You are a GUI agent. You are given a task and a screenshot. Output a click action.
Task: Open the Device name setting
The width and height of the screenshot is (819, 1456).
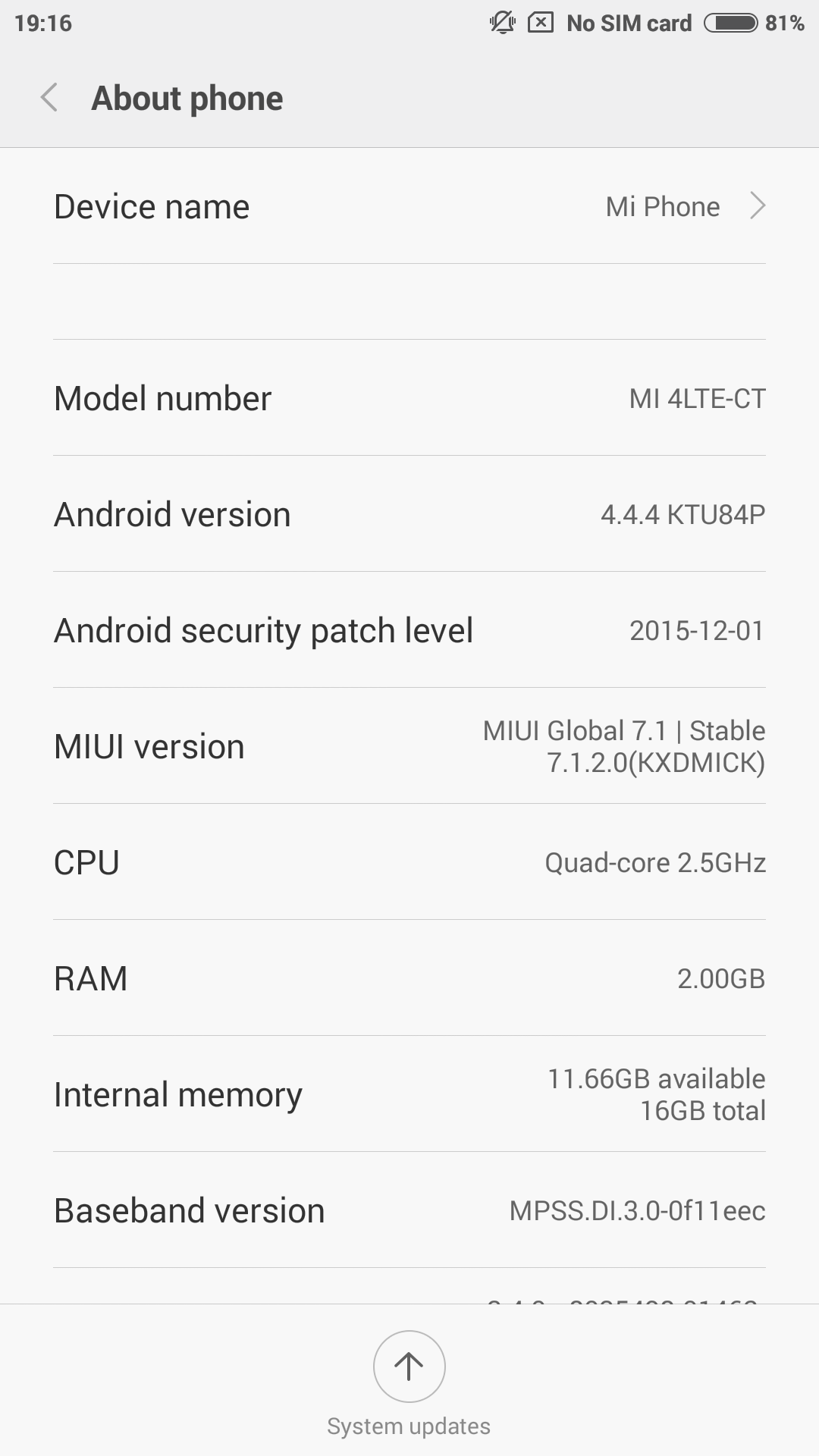coord(409,206)
